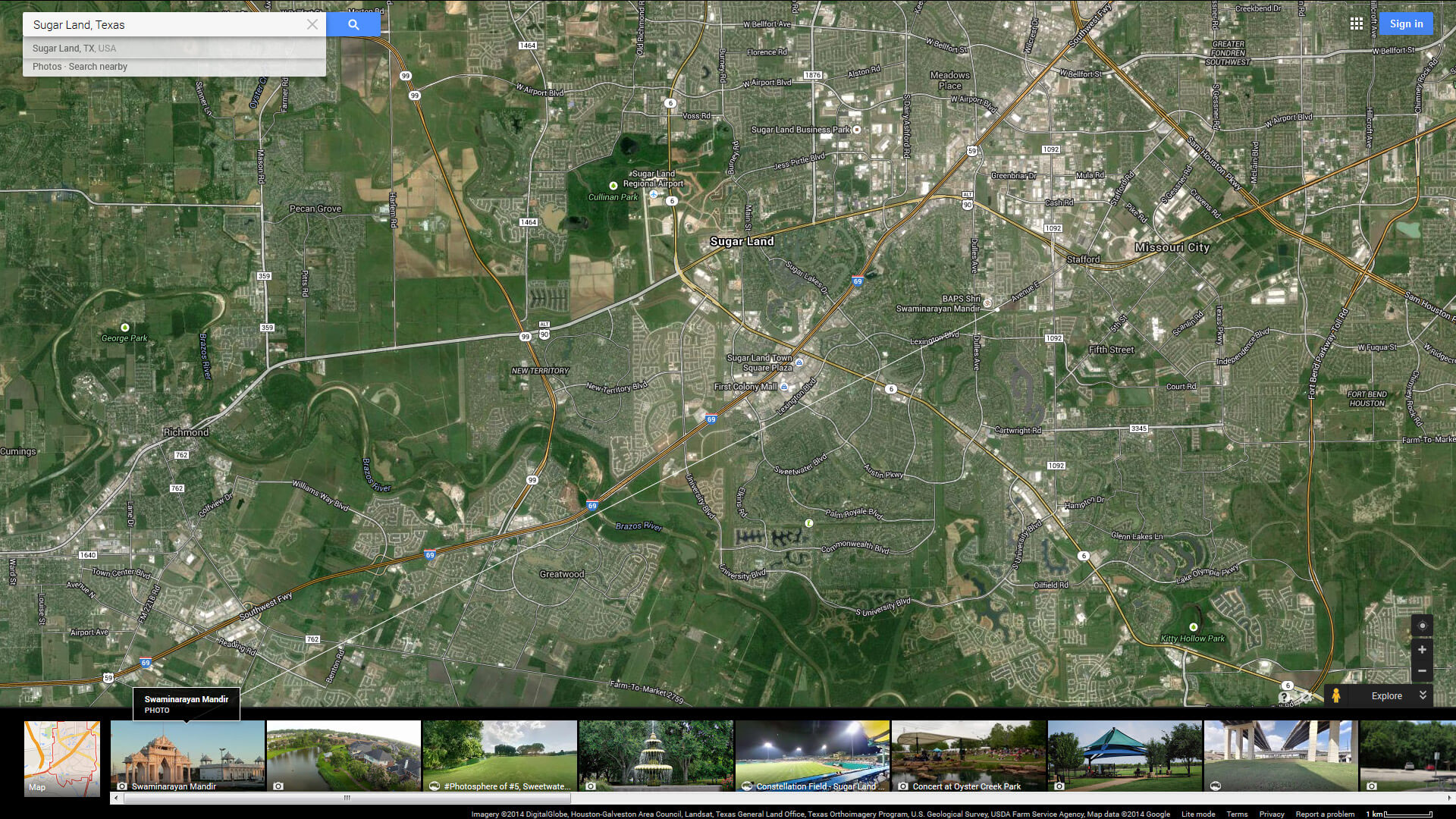Image resolution: width=1456 pixels, height=819 pixels.
Task: Open the Swaminarayan Mandir photo
Action: 187,755
